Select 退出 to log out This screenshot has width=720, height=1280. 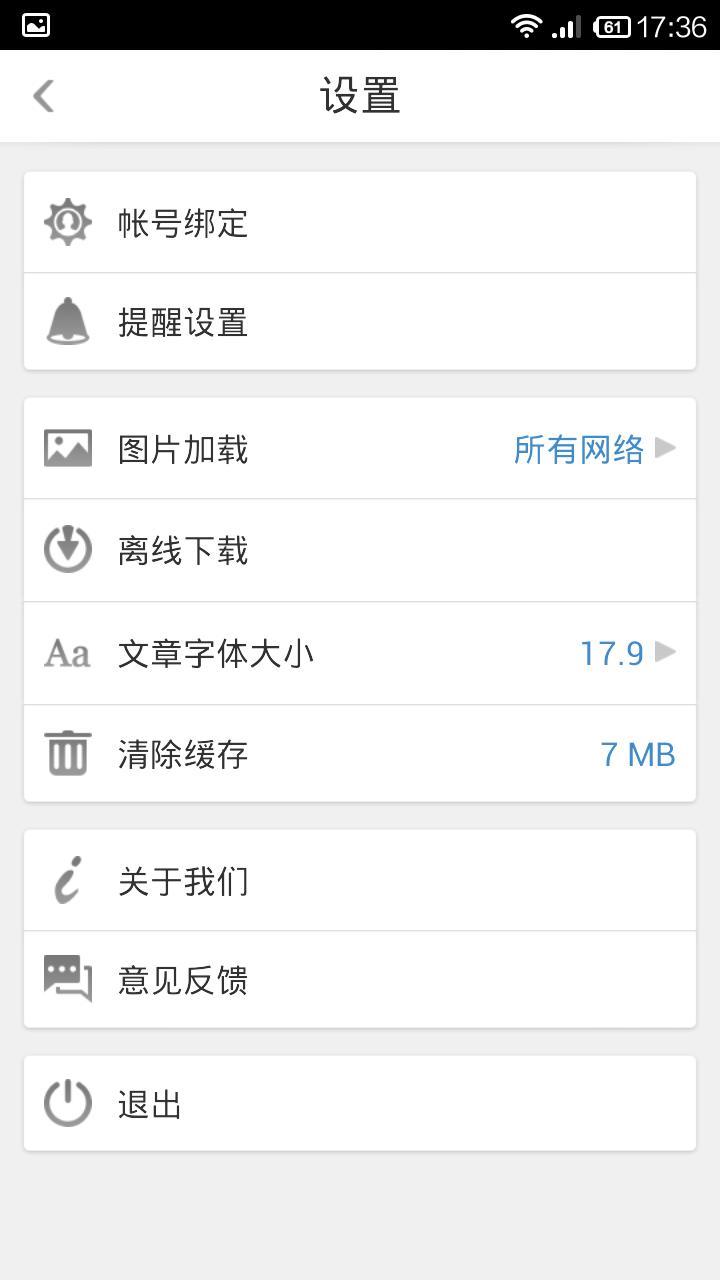(360, 1103)
